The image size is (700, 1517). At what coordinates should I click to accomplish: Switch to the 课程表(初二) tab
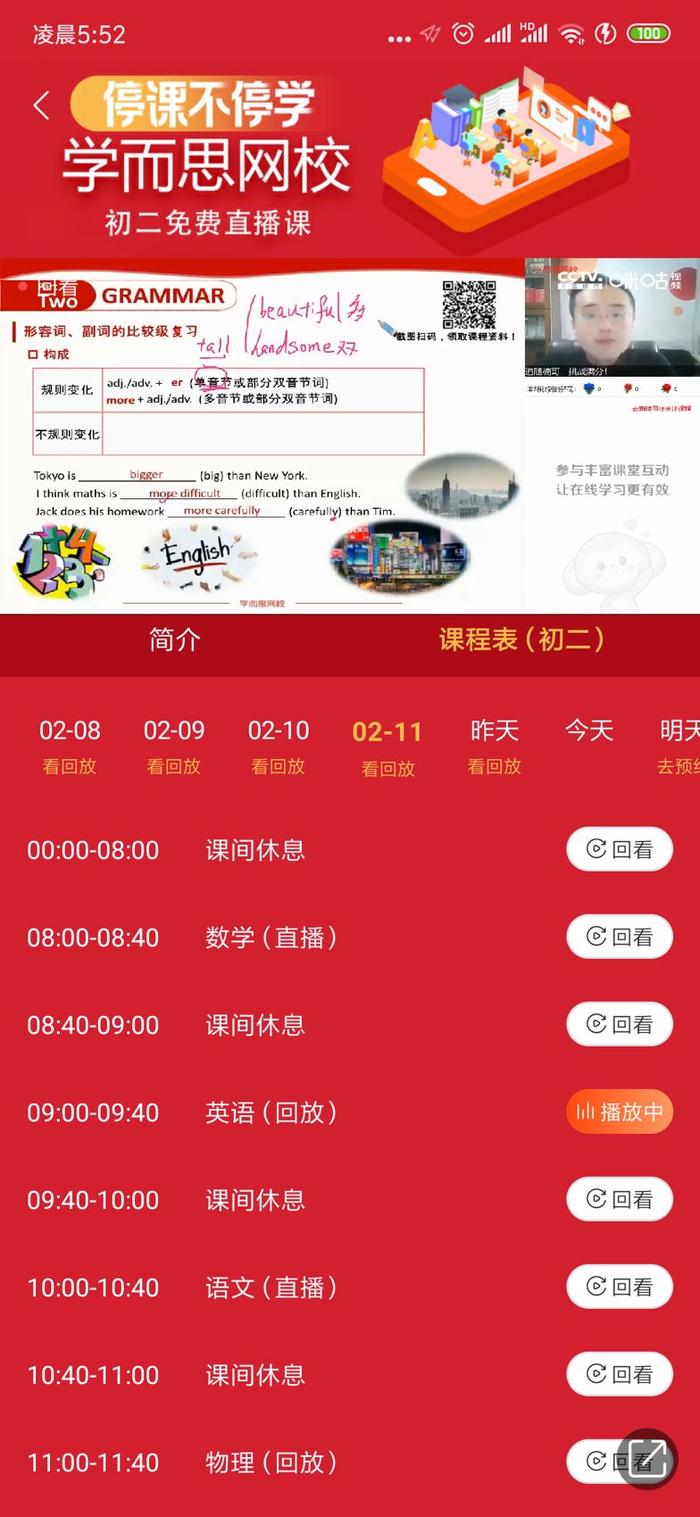(x=521, y=640)
